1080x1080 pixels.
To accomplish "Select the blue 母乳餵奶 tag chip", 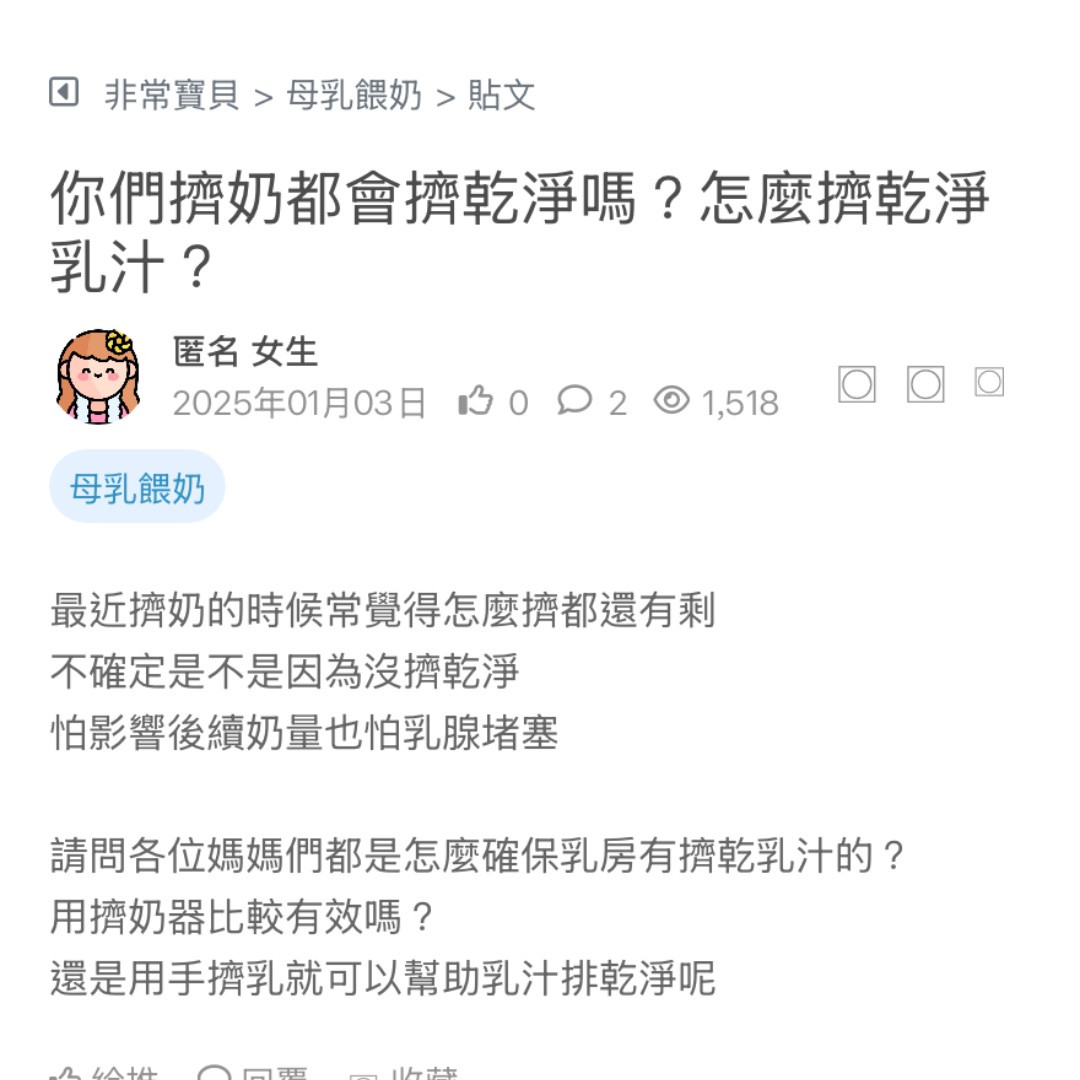I will (x=137, y=488).
